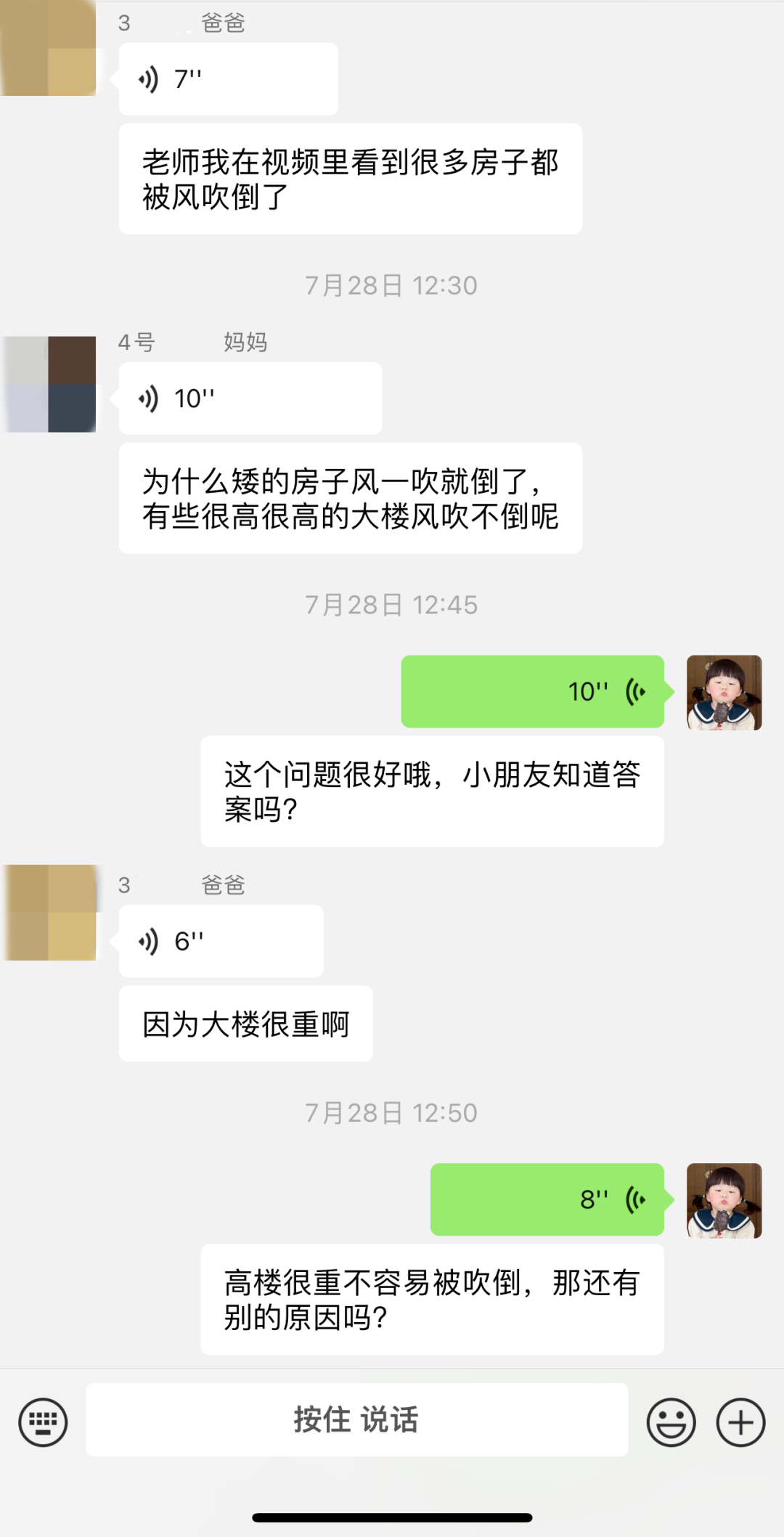Open the emoji sticker panel
This screenshot has height=1537, width=784.
coord(671,1422)
